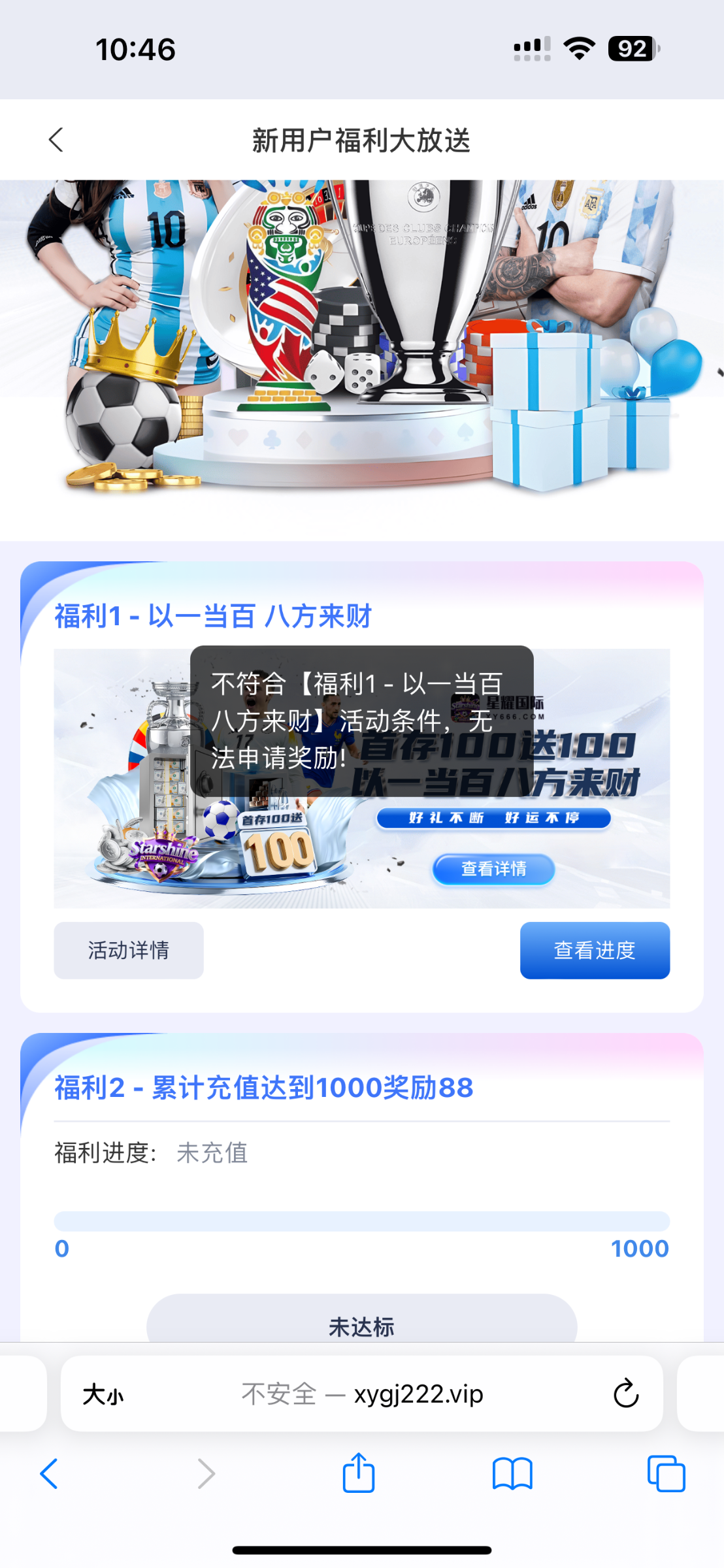
Task: Tap the 查看进度 button
Action: (595, 950)
